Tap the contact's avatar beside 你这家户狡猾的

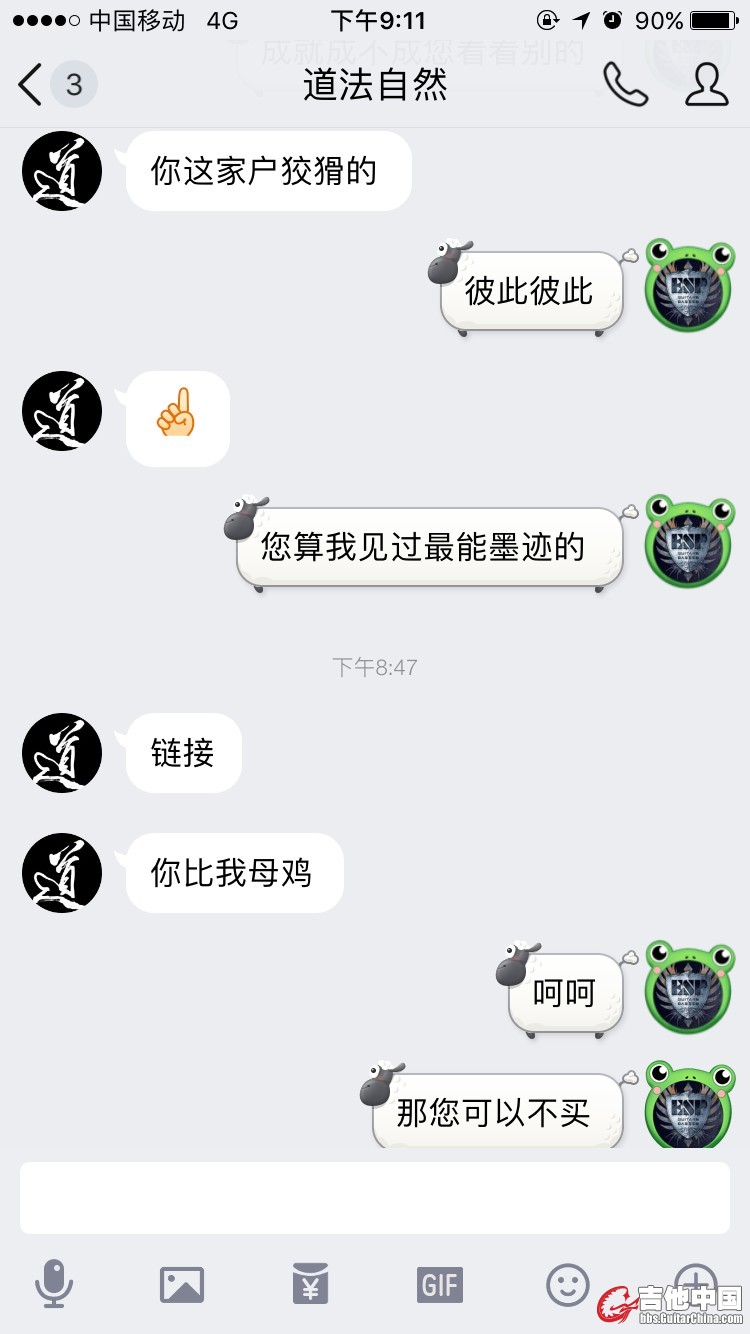click(62, 171)
